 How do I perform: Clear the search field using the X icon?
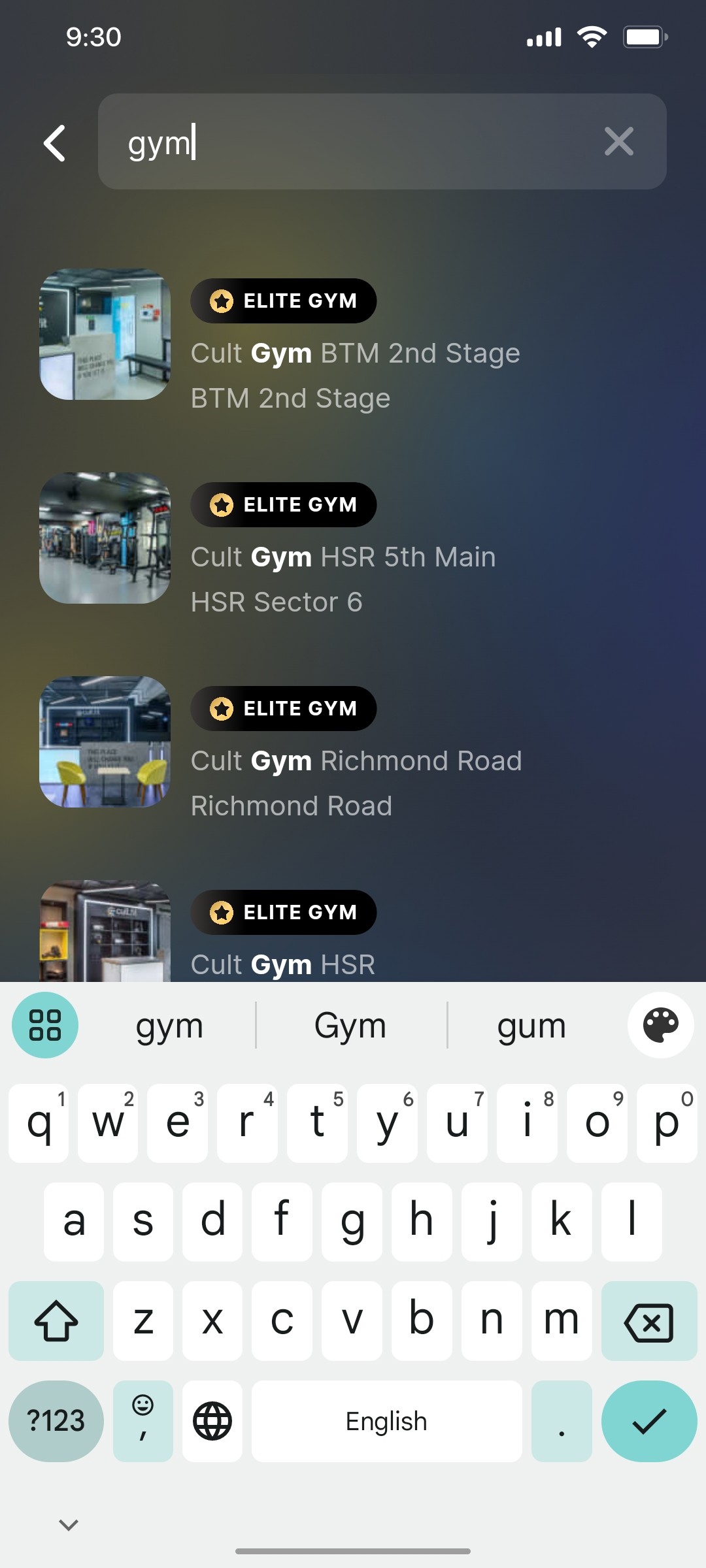pyautogui.click(x=619, y=142)
